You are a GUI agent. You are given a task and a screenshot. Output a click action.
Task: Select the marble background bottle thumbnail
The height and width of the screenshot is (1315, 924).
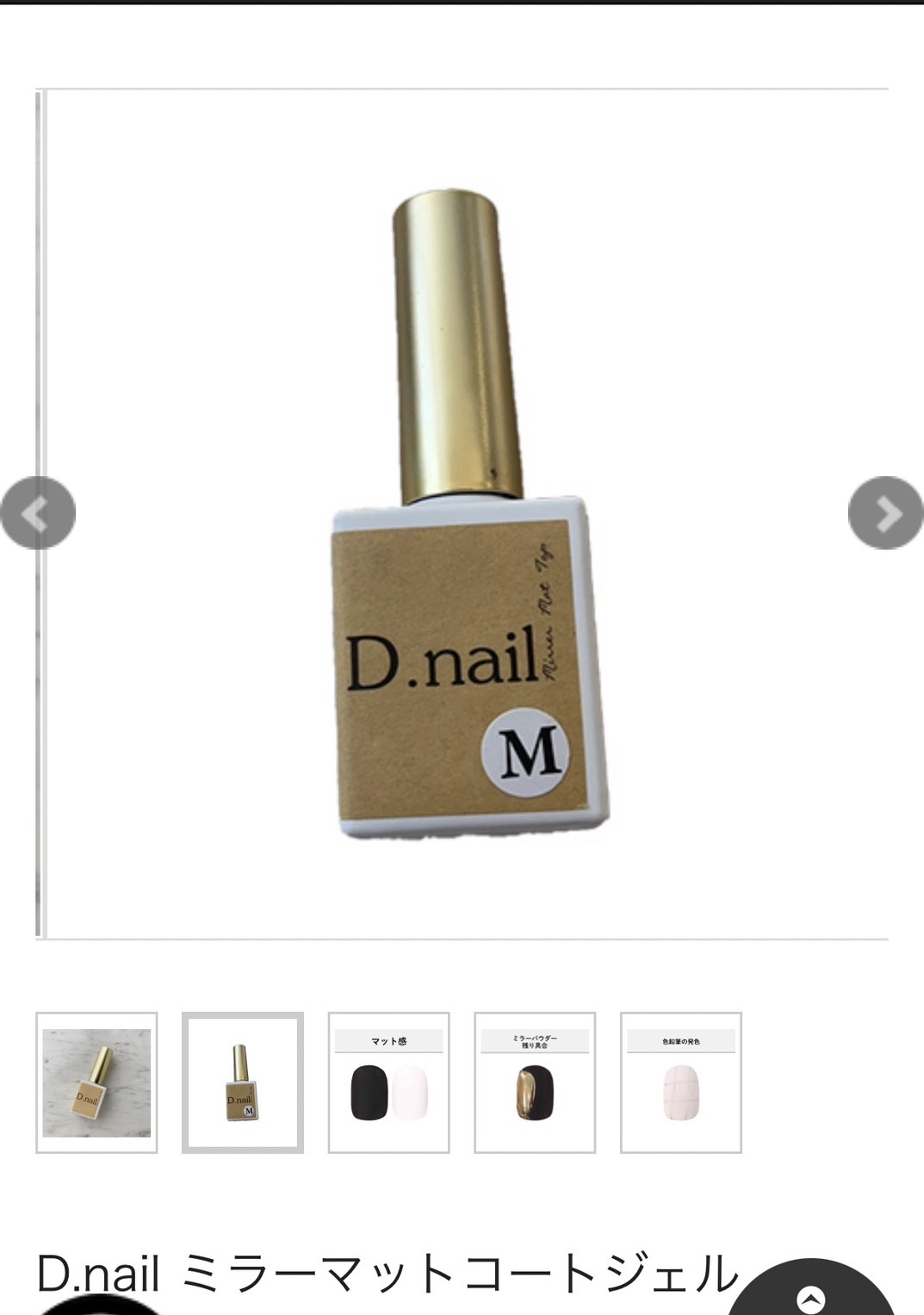[96, 1082]
